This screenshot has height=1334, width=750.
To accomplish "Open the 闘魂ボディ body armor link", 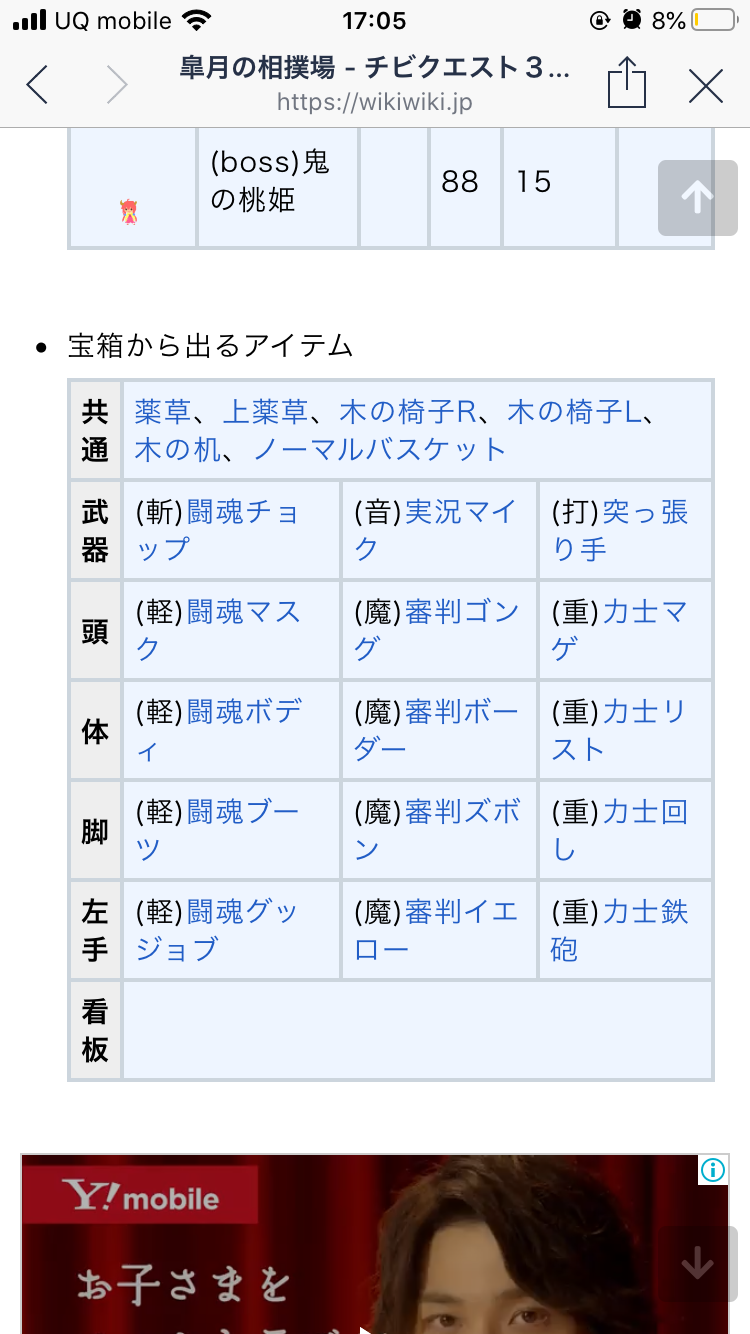I will (243, 712).
